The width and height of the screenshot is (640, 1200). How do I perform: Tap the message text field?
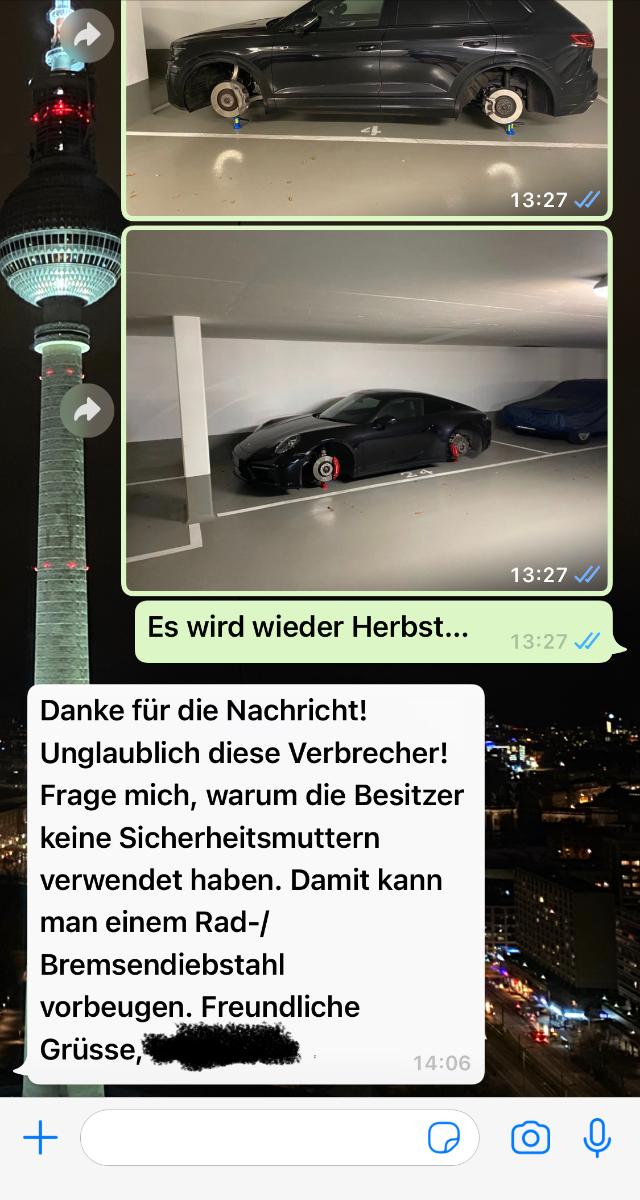(x=250, y=1137)
